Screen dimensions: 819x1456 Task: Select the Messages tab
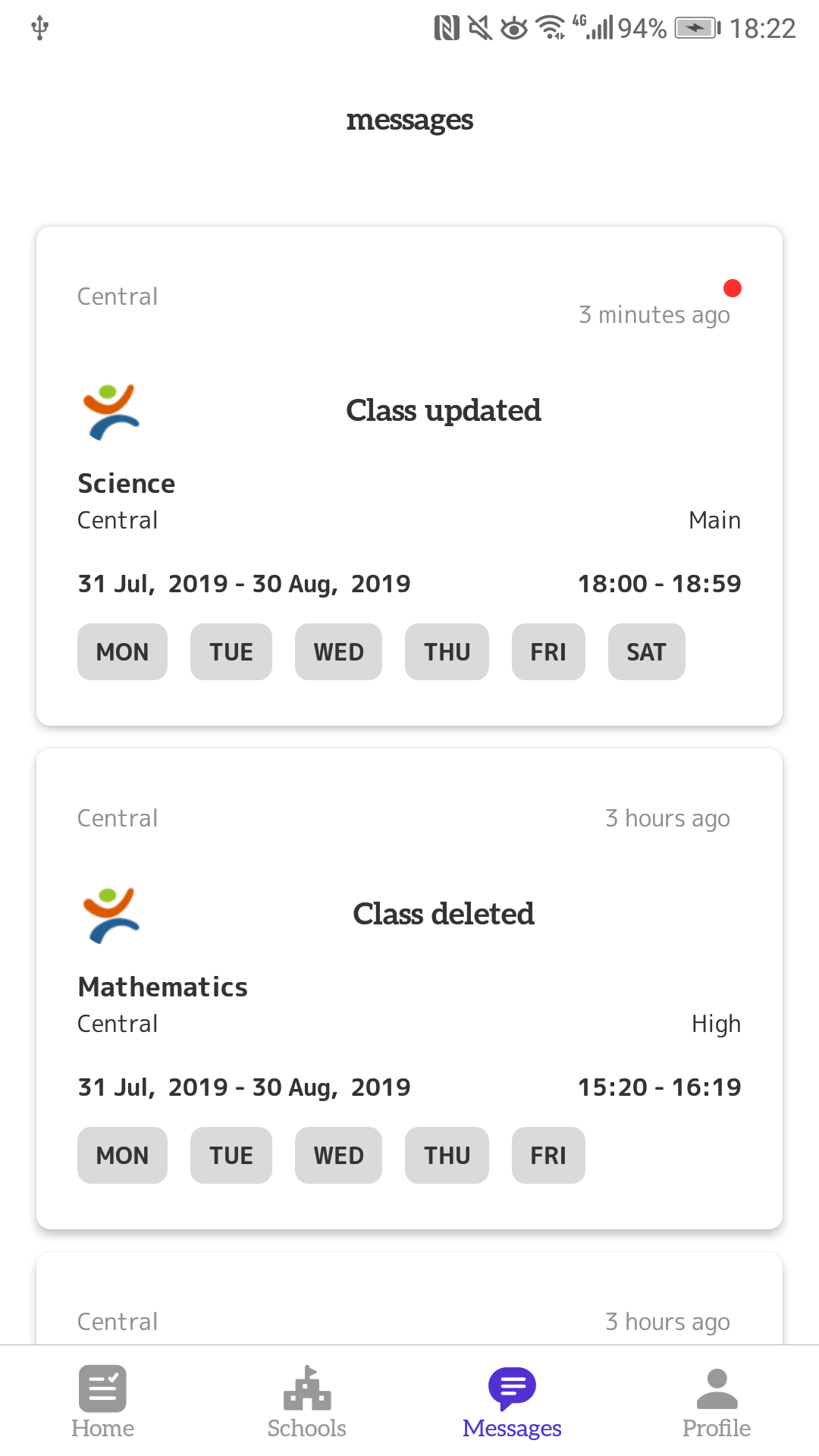[x=512, y=1401]
